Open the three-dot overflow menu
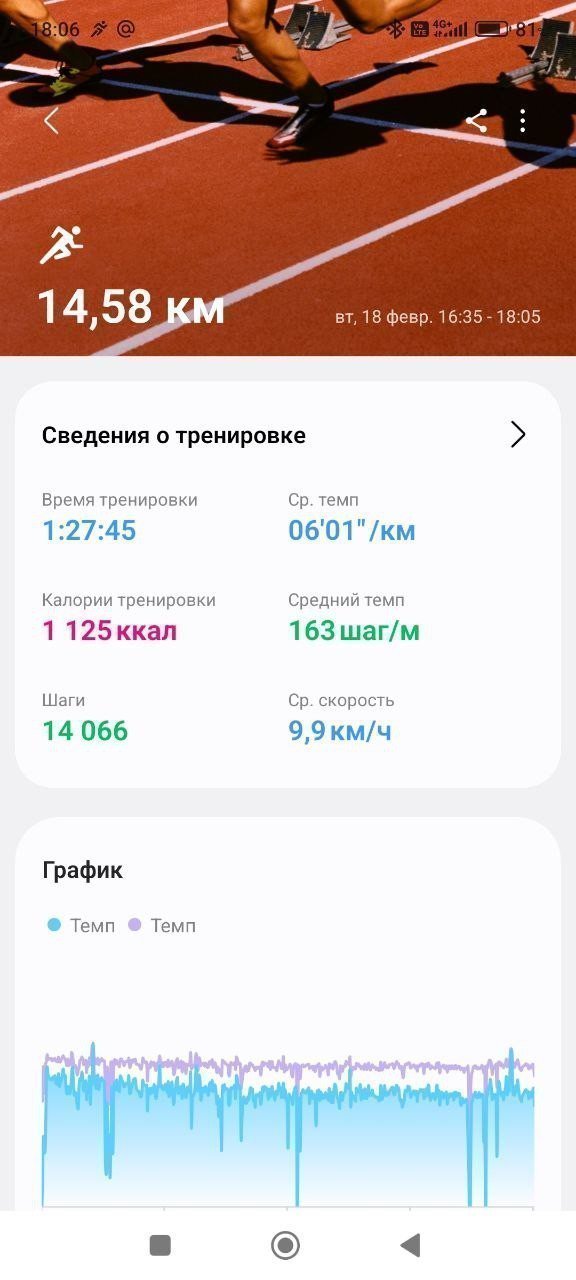 coord(523,121)
